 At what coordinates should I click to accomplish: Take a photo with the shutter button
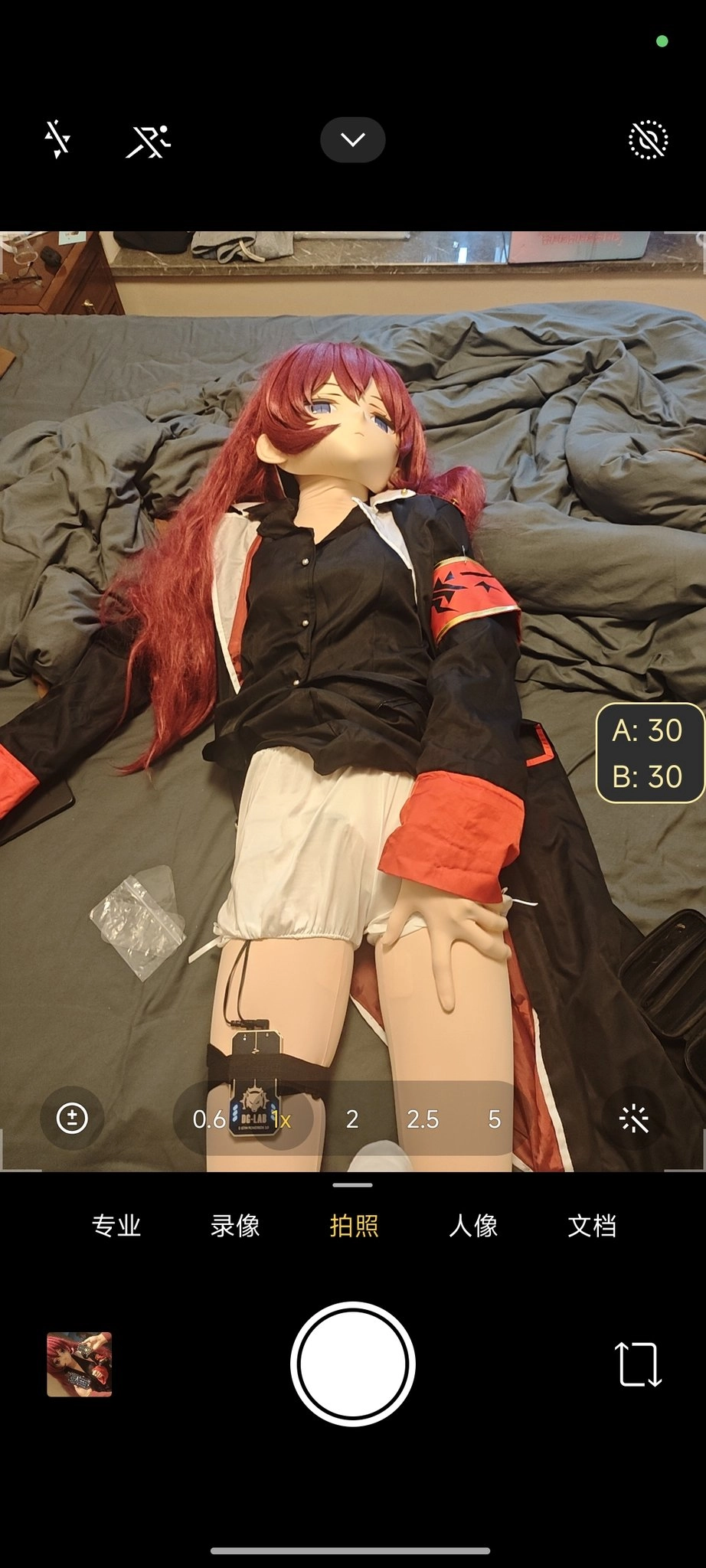353,1364
